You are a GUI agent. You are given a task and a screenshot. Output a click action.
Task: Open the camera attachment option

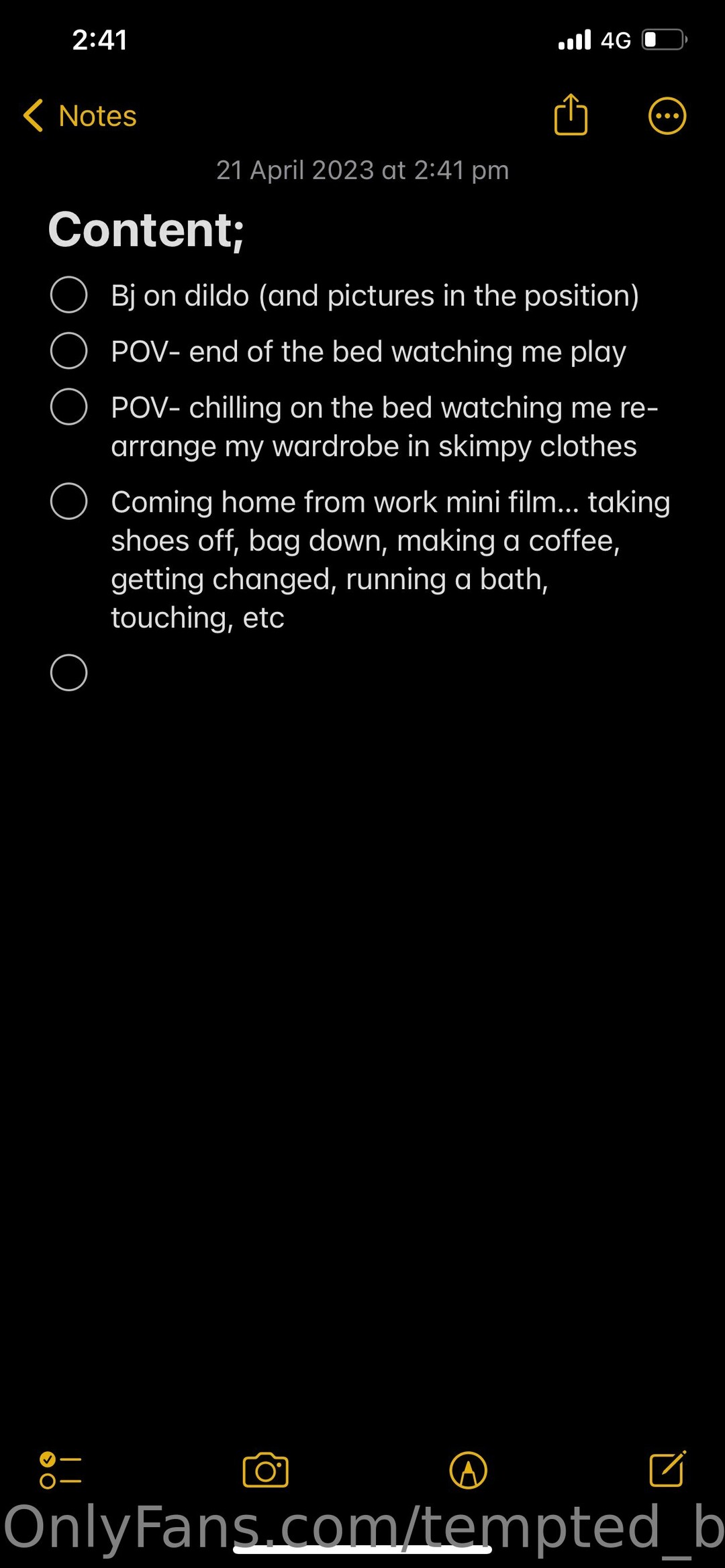(266, 1471)
